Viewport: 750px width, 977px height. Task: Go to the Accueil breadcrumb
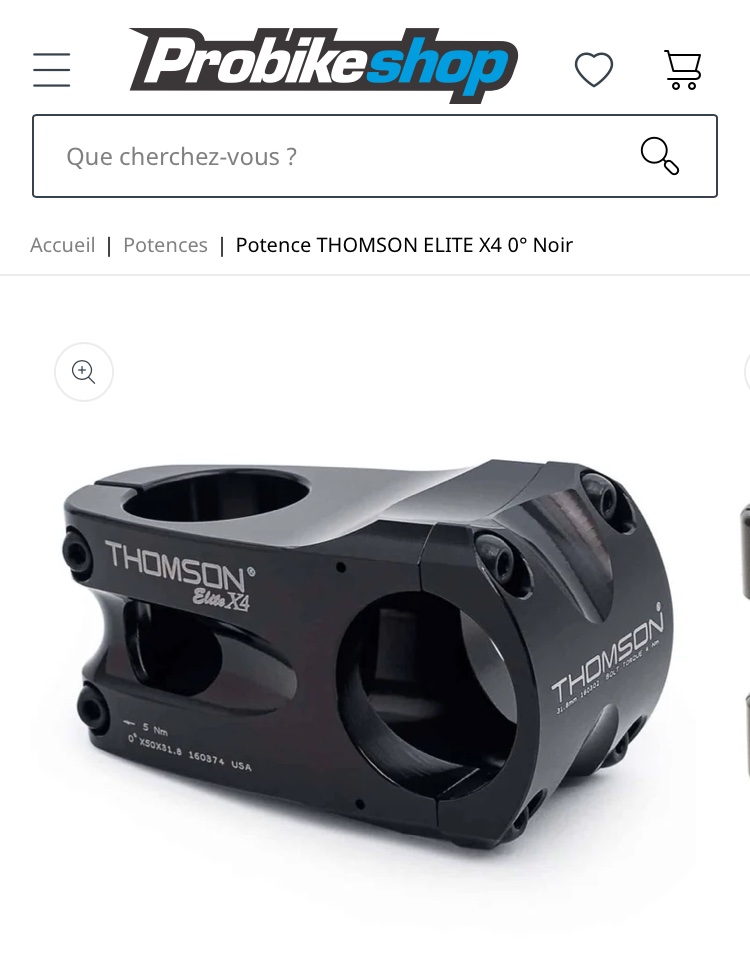tap(62, 245)
